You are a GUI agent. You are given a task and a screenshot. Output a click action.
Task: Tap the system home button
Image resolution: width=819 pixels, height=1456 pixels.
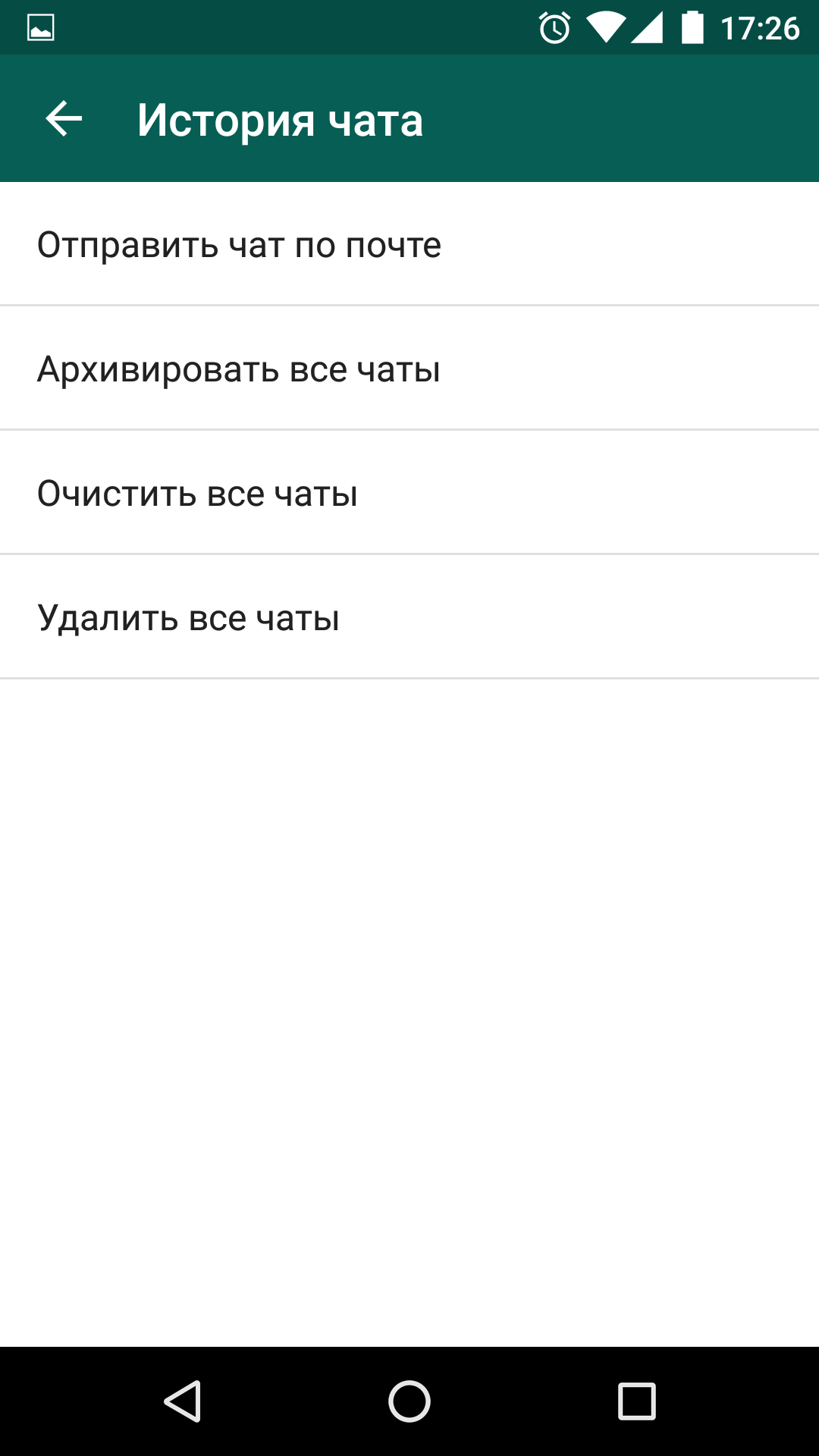(409, 1401)
